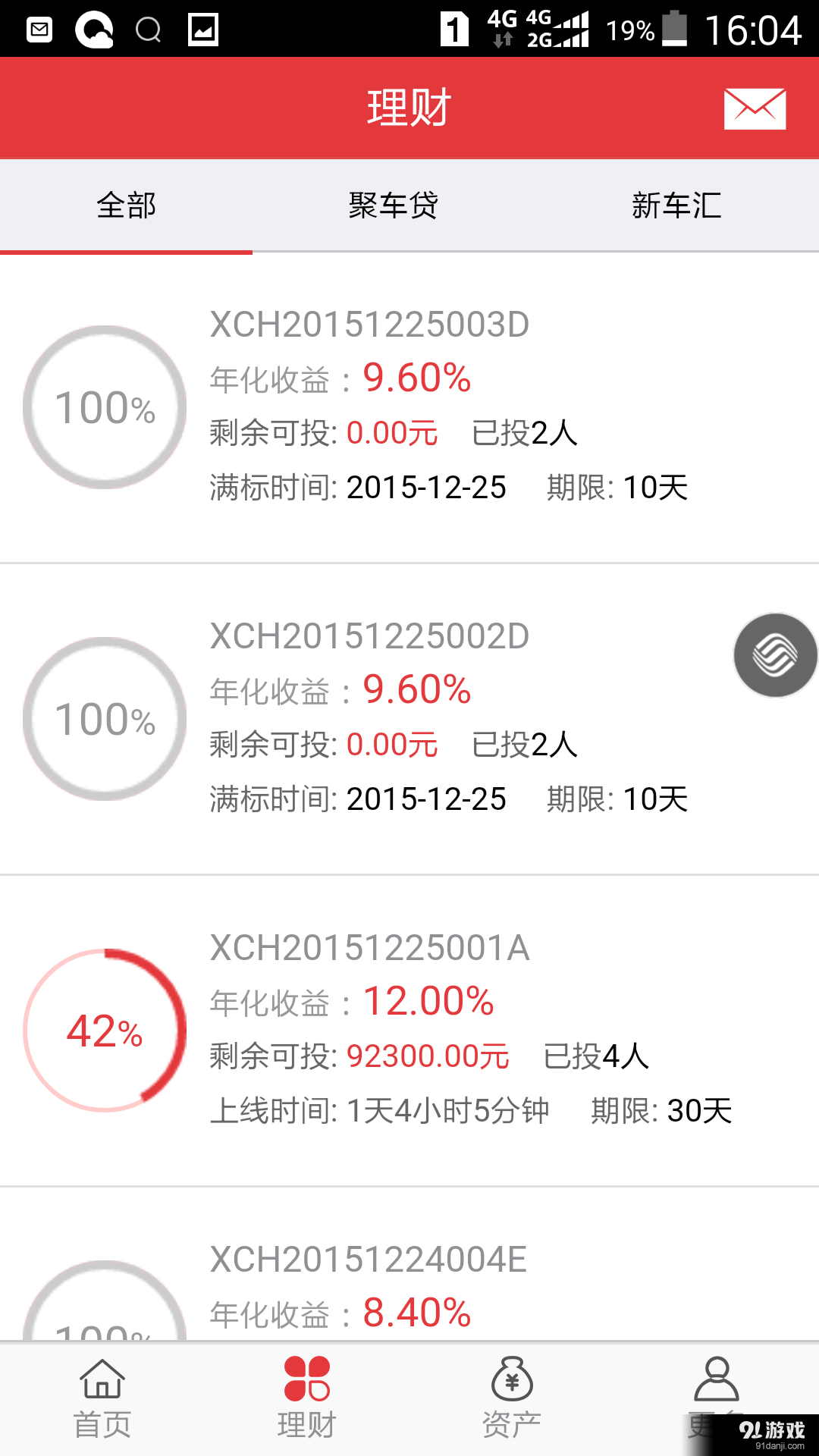Select the 全部 tab
Viewport: 819px width, 1456px height.
pos(125,205)
